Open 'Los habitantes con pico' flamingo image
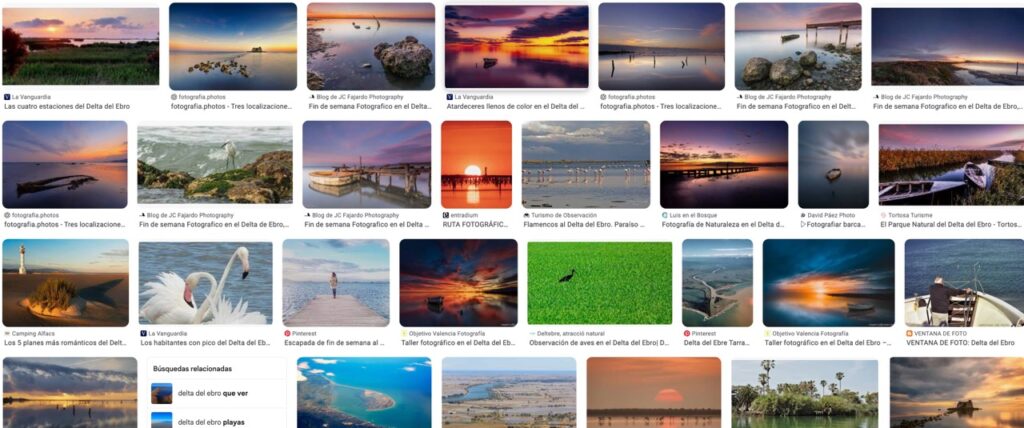Screen dimensions: 1024x428 click(x=205, y=282)
